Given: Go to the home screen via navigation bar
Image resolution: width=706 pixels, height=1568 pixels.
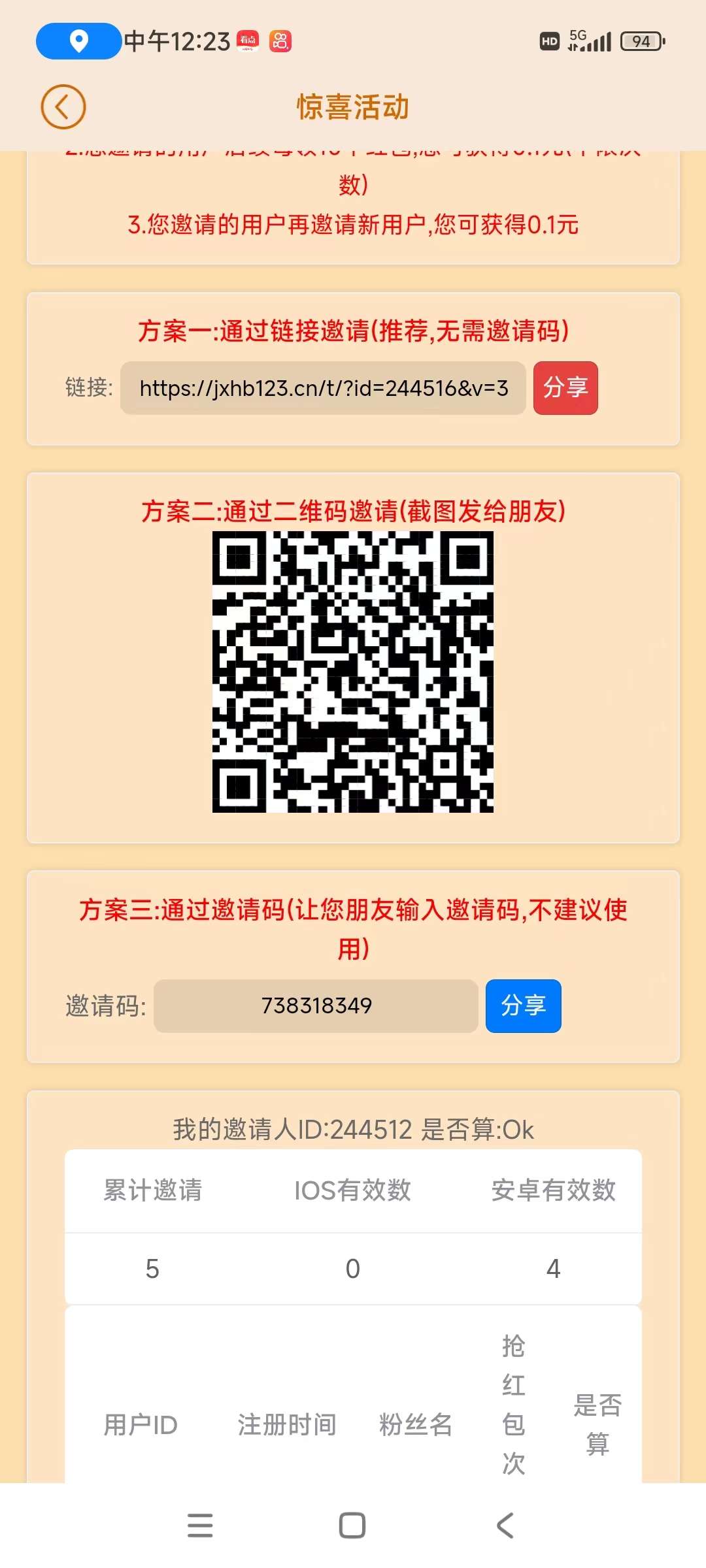Looking at the screenshot, I should tap(352, 1526).
